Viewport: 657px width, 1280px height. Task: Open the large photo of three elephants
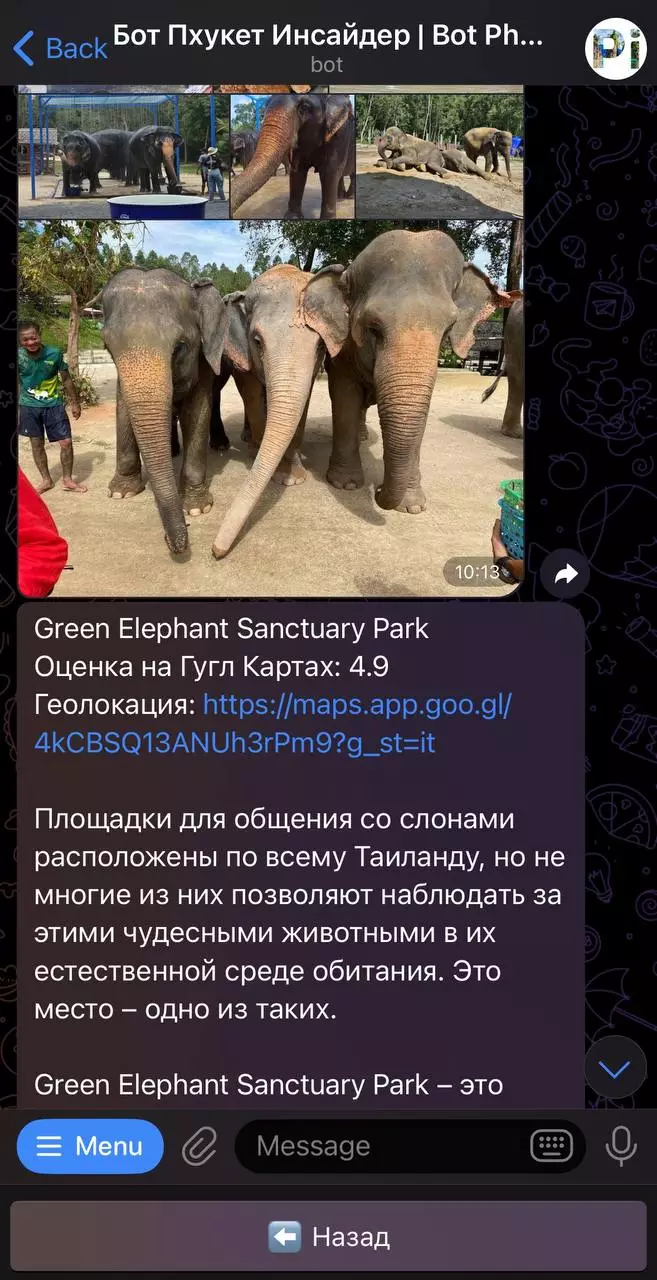pyautogui.click(x=270, y=408)
